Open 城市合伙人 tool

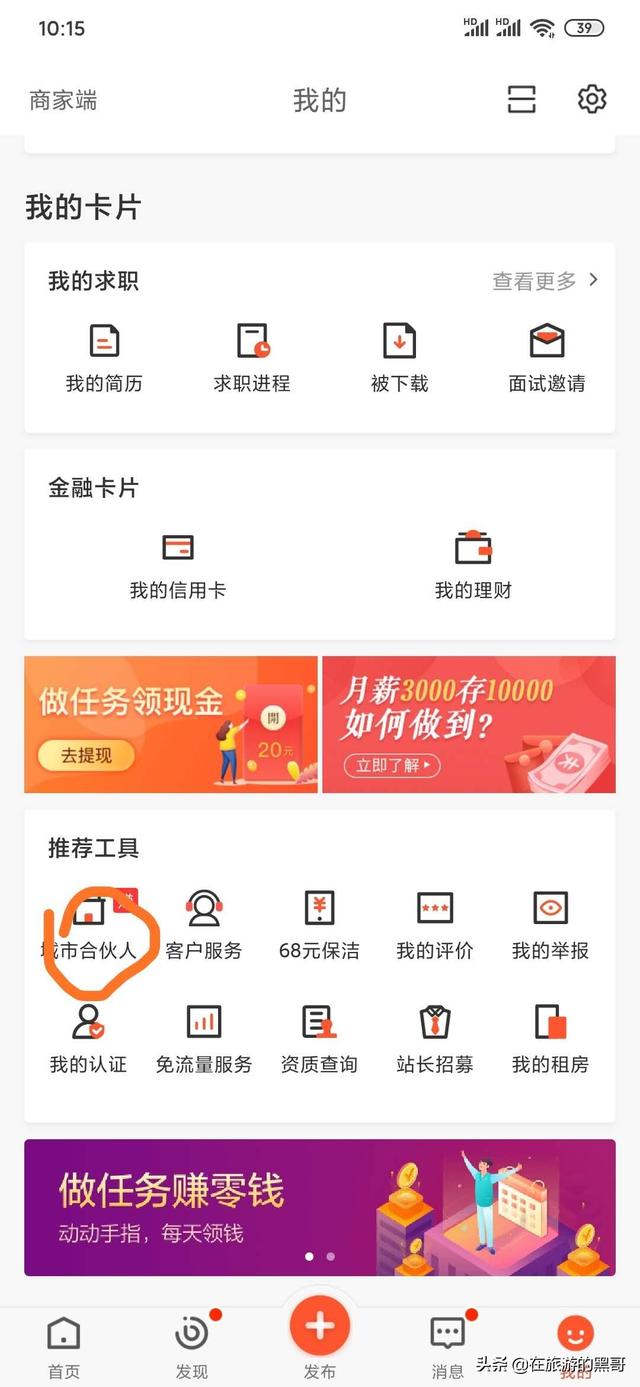pyautogui.click(x=88, y=926)
